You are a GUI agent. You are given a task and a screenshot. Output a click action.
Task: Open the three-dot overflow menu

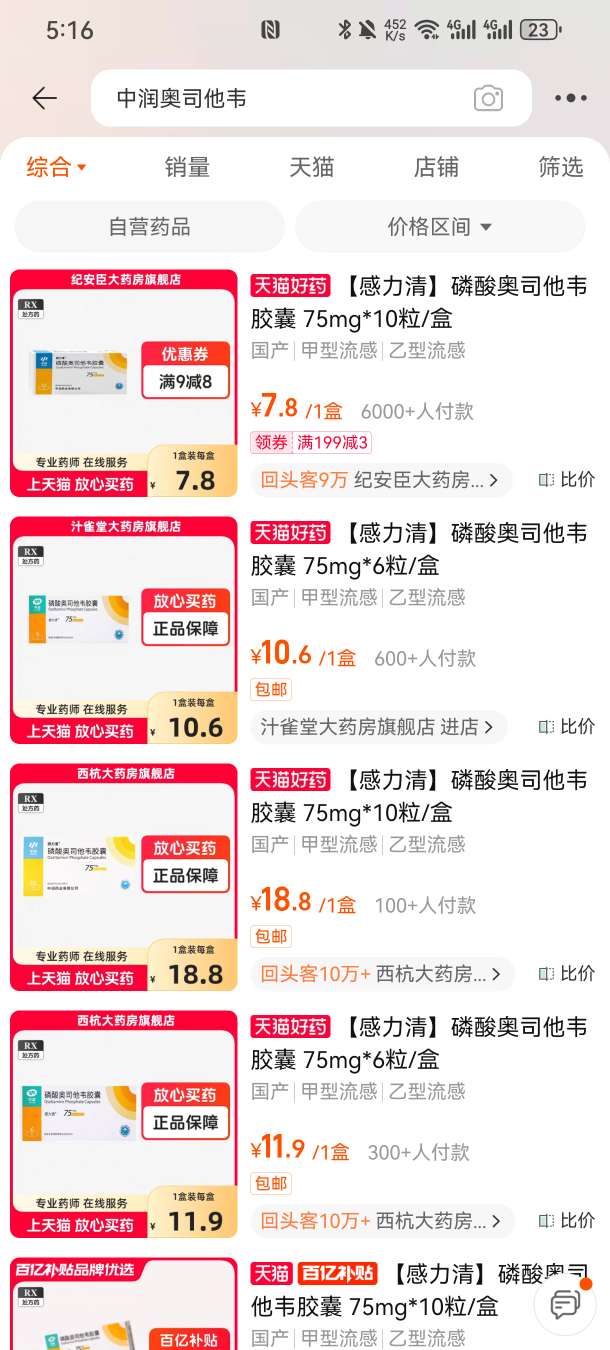[570, 98]
